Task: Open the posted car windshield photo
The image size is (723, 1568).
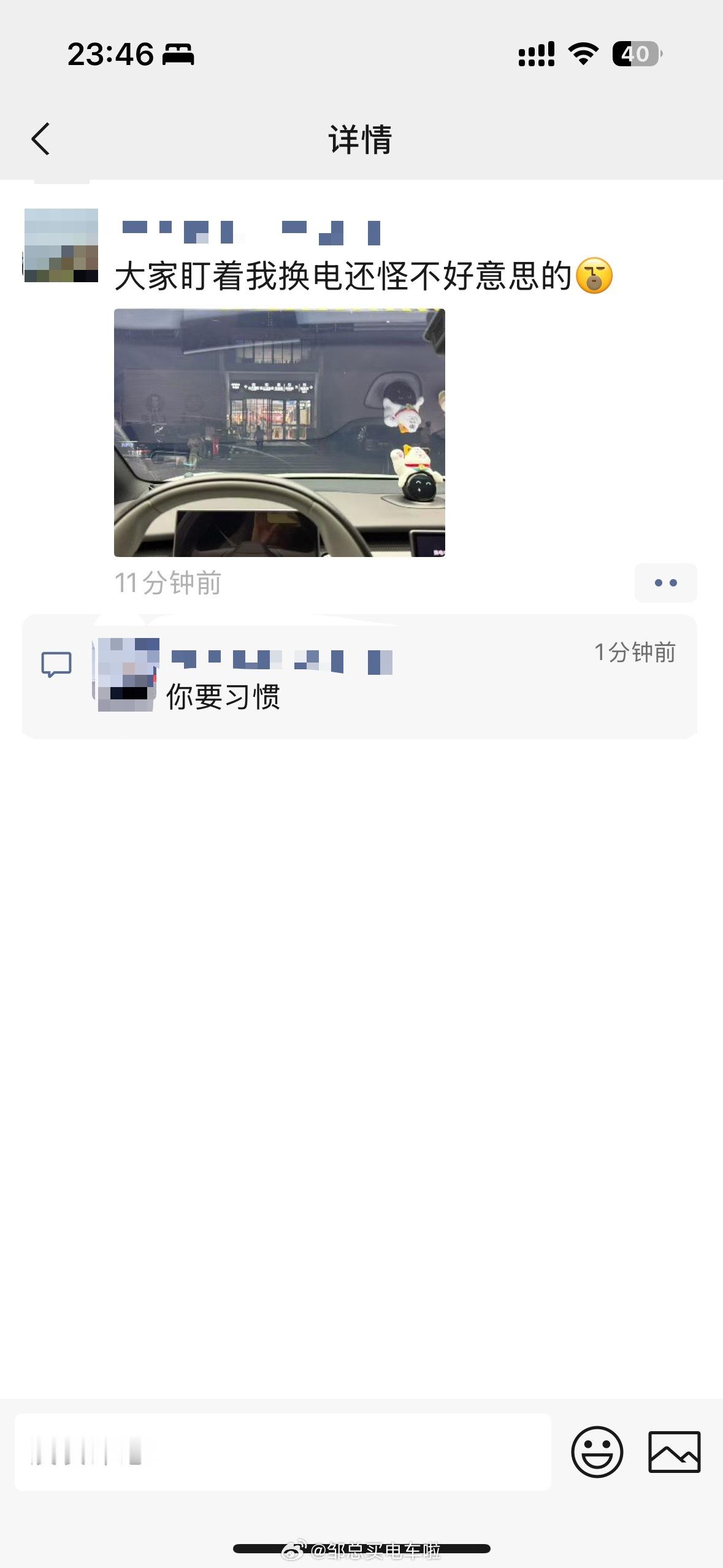Action: (279, 432)
